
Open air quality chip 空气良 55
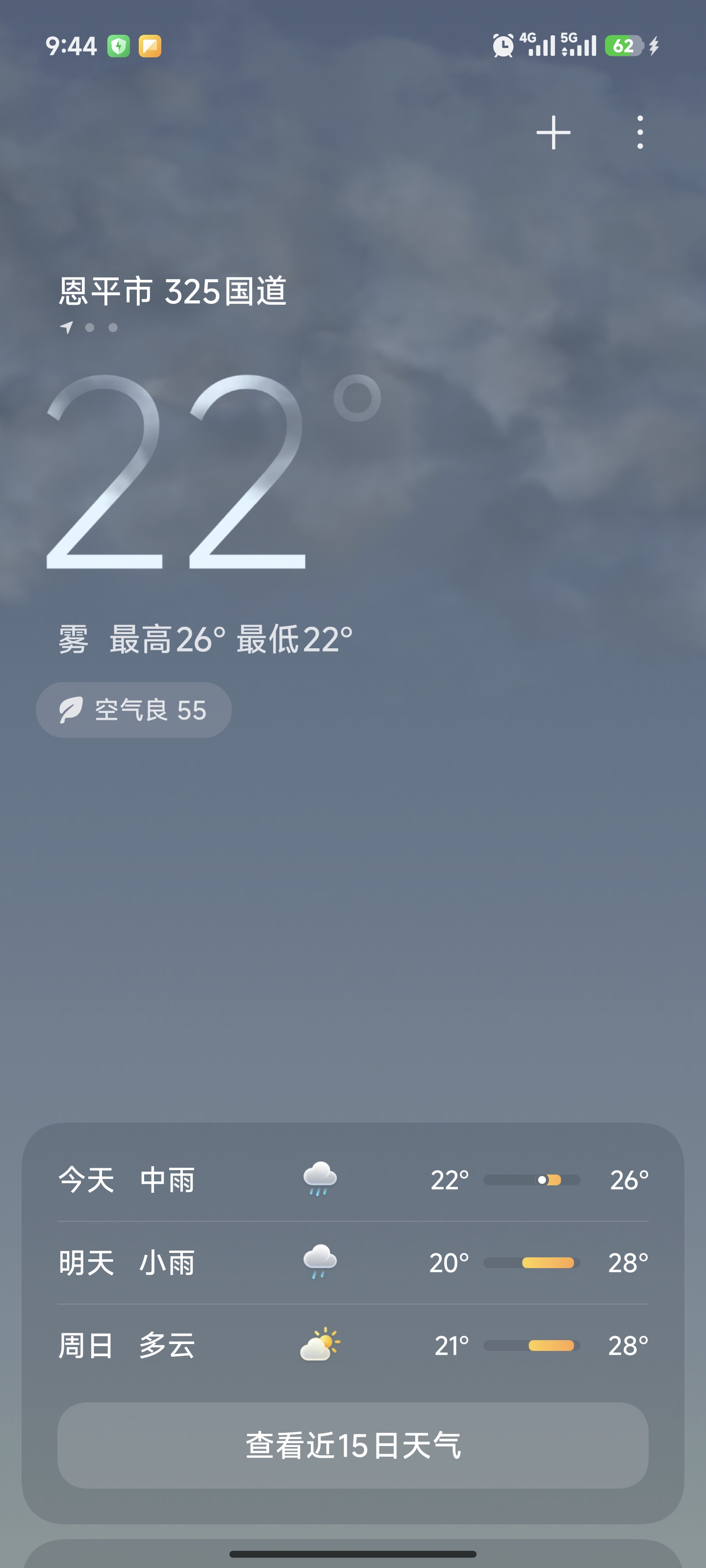pos(134,710)
